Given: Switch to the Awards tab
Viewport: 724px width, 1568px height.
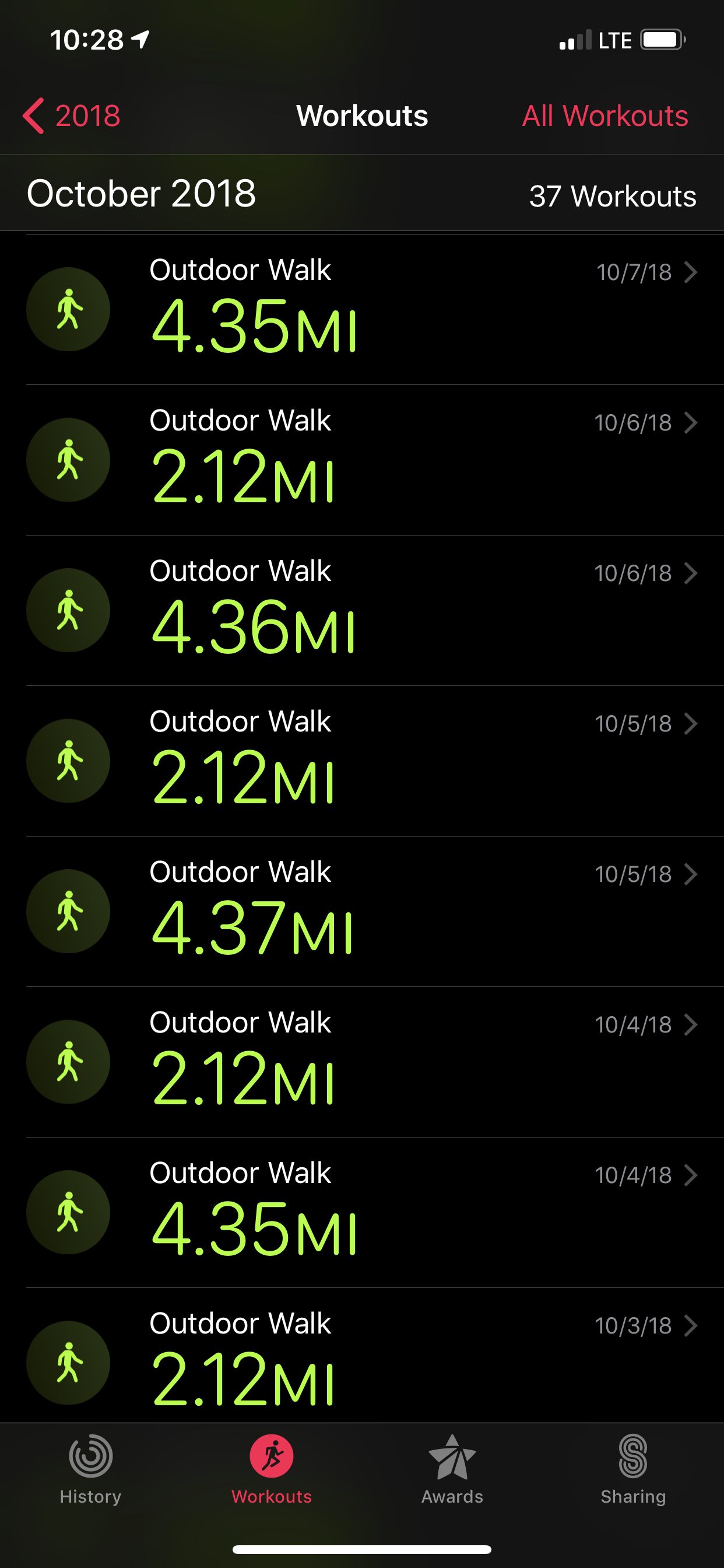Looking at the screenshot, I should [452, 1469].
